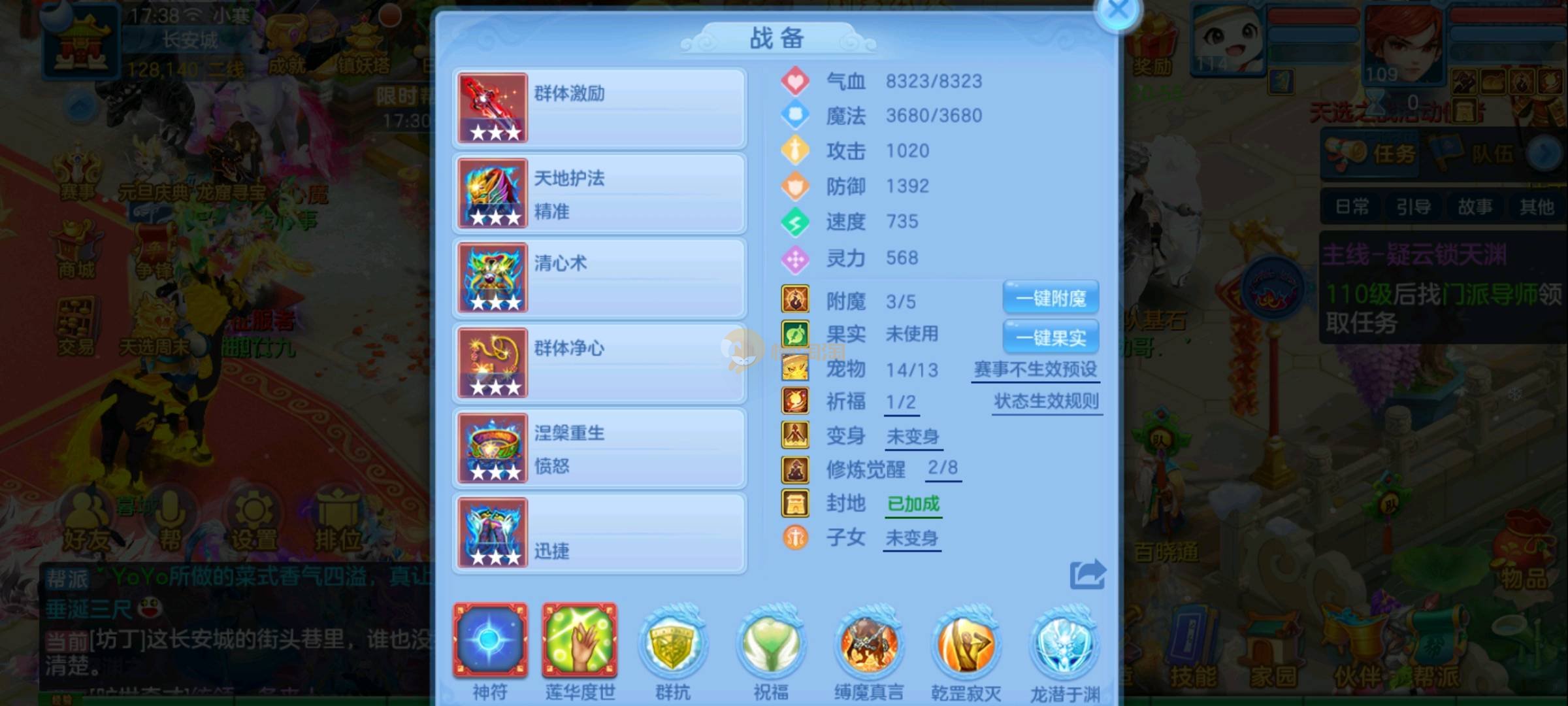
Task: Select the 龙潜于渊 skill icon
Action: 1064,644
